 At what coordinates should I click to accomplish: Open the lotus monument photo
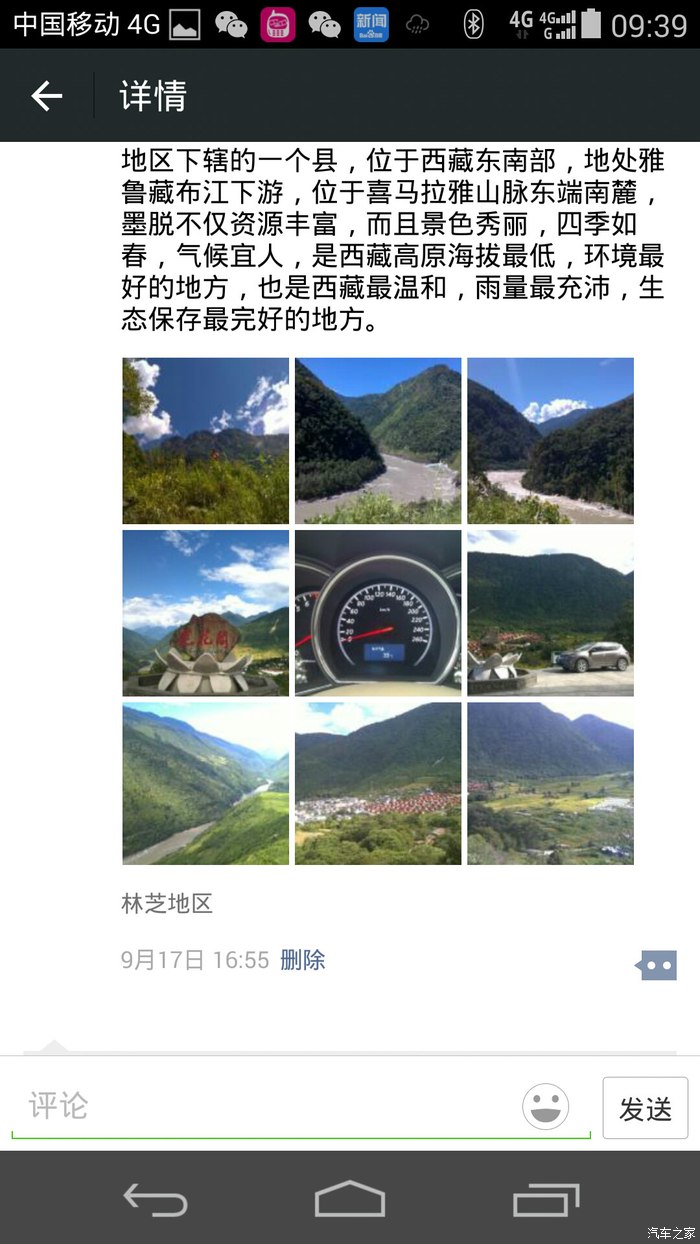coord(205,613)
